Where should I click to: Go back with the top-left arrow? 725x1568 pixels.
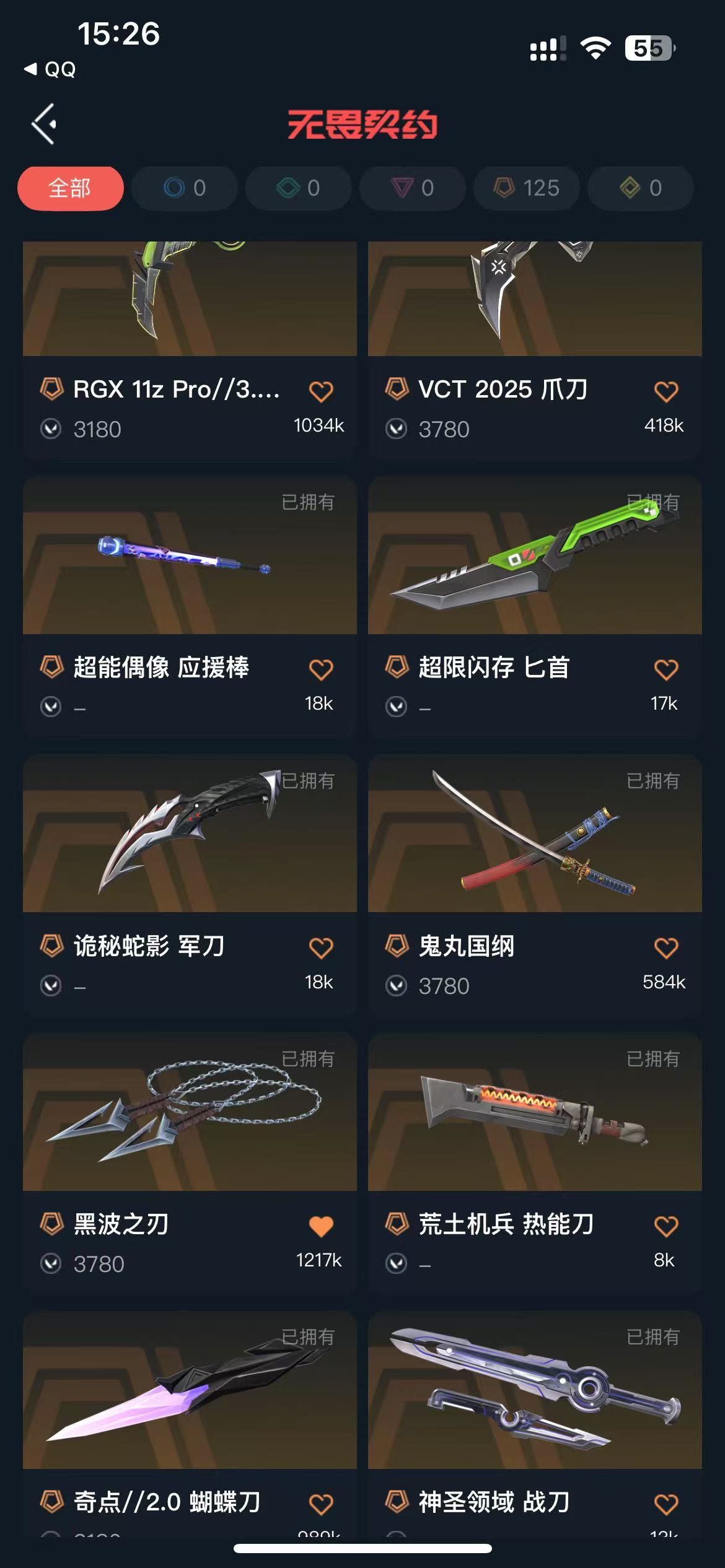44,124
